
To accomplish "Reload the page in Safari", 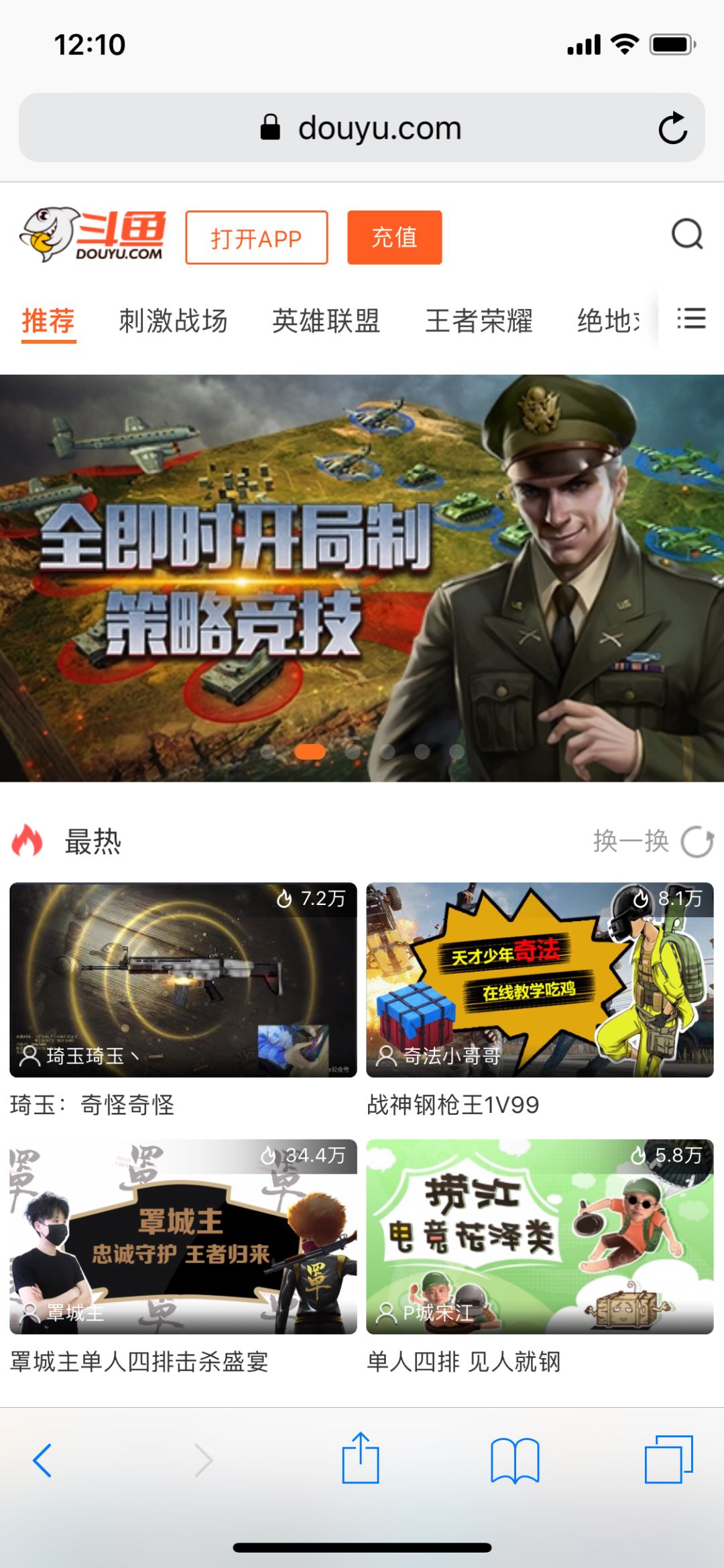I will coord(672,128).
